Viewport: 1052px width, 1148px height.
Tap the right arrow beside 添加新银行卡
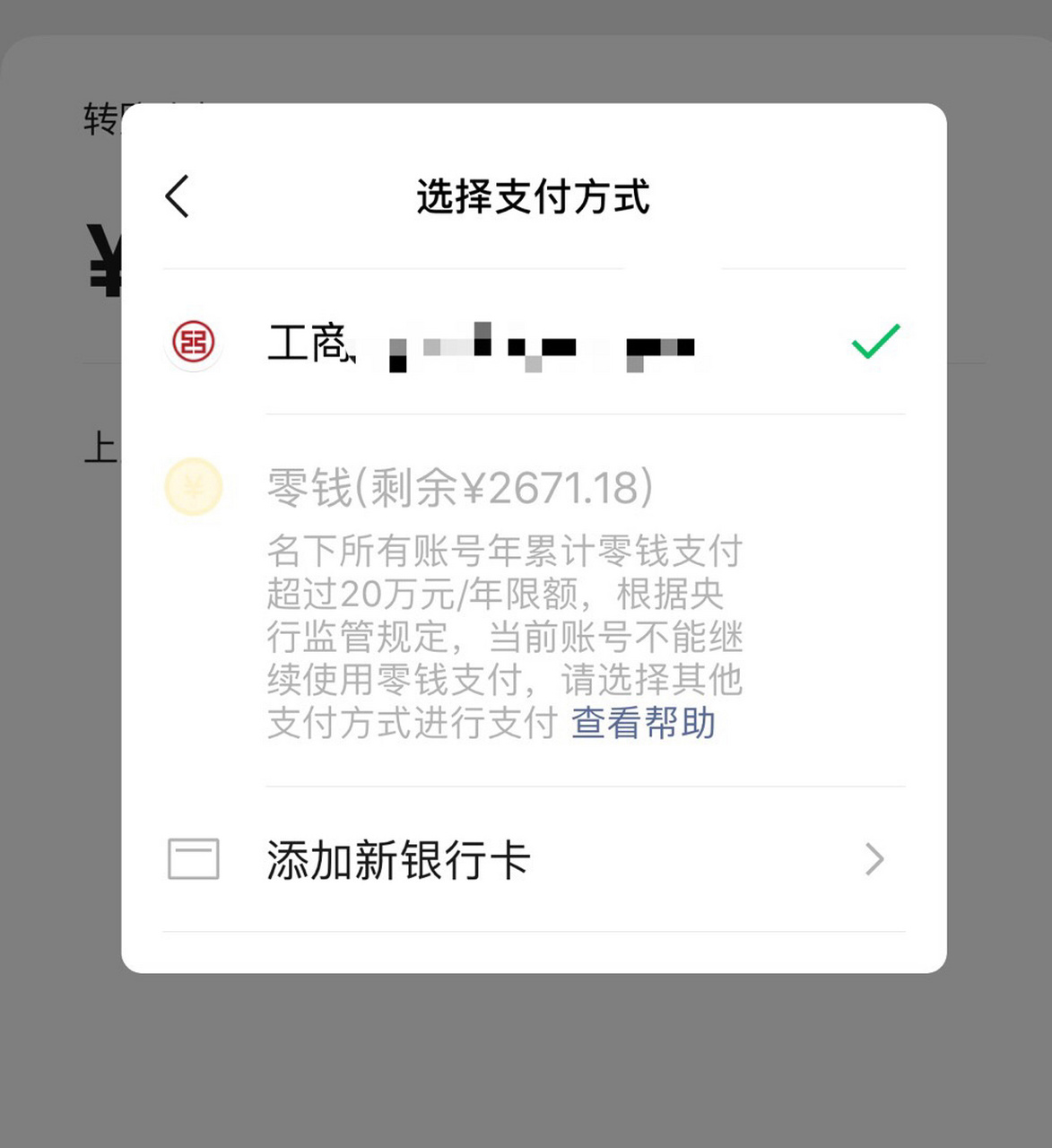875,859
